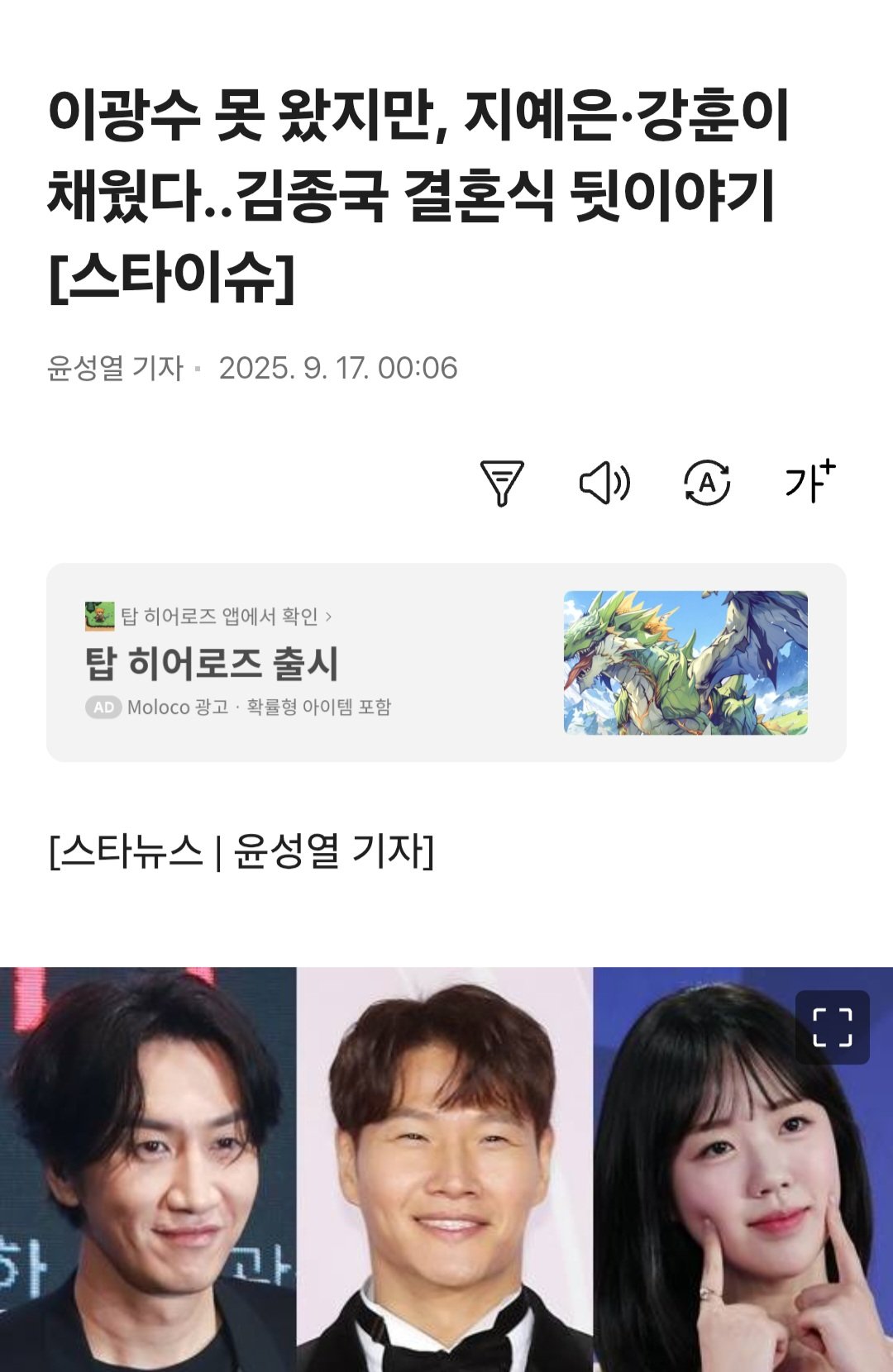Open the article summary filter icon
The image size is (893, 1372).
coord(502,483)
